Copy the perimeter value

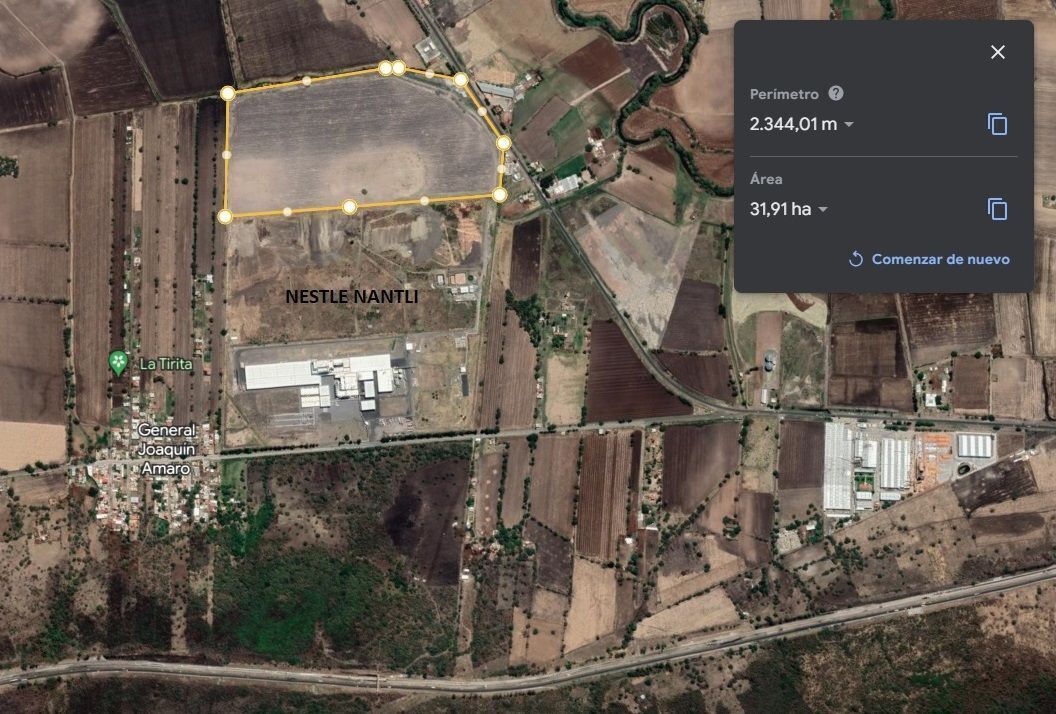pos(997,124)
